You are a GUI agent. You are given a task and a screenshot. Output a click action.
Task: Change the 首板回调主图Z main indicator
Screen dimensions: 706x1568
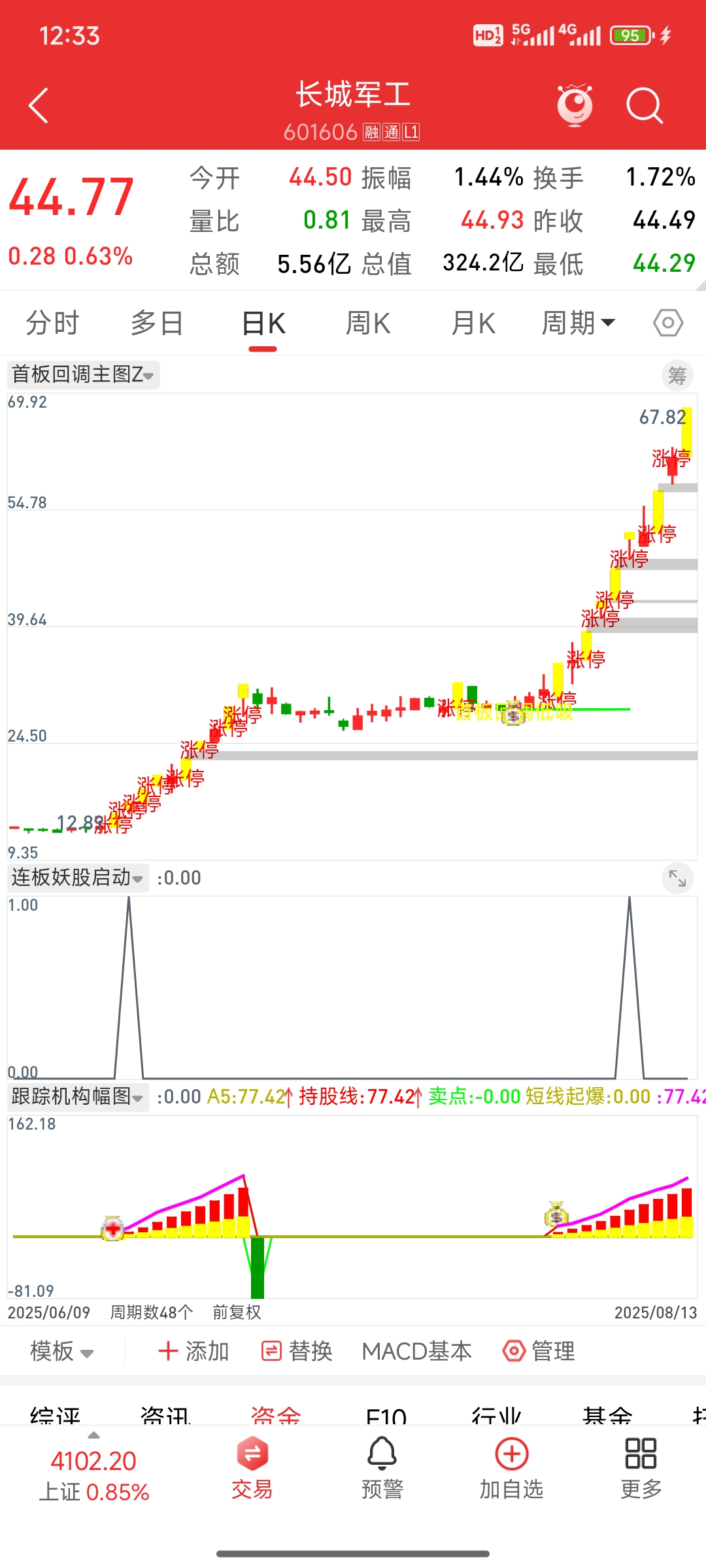[83, 375]
